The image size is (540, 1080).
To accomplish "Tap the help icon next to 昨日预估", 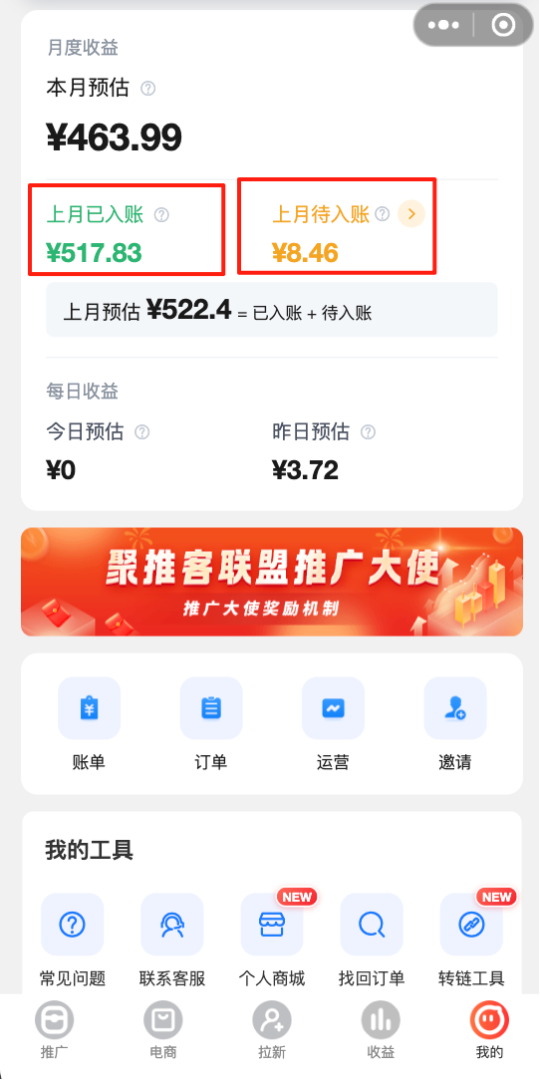I will [x=368, y=433].
